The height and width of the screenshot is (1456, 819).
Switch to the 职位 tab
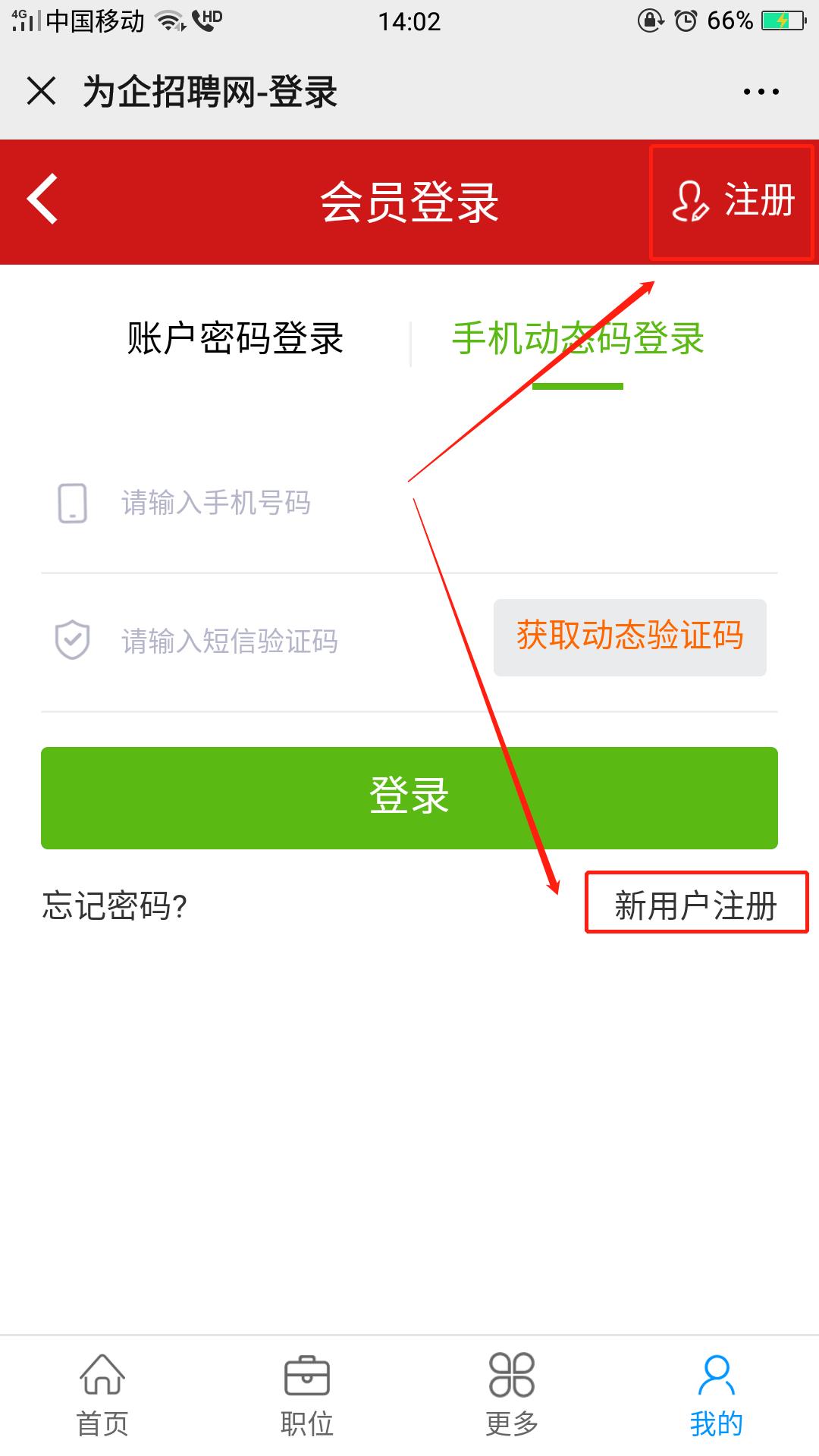(307, 1396)
